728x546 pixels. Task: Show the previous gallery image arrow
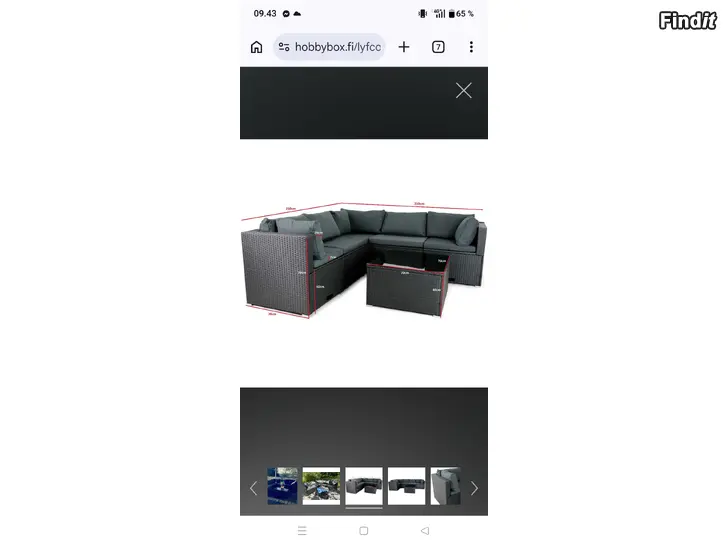(x=253, y=488)
